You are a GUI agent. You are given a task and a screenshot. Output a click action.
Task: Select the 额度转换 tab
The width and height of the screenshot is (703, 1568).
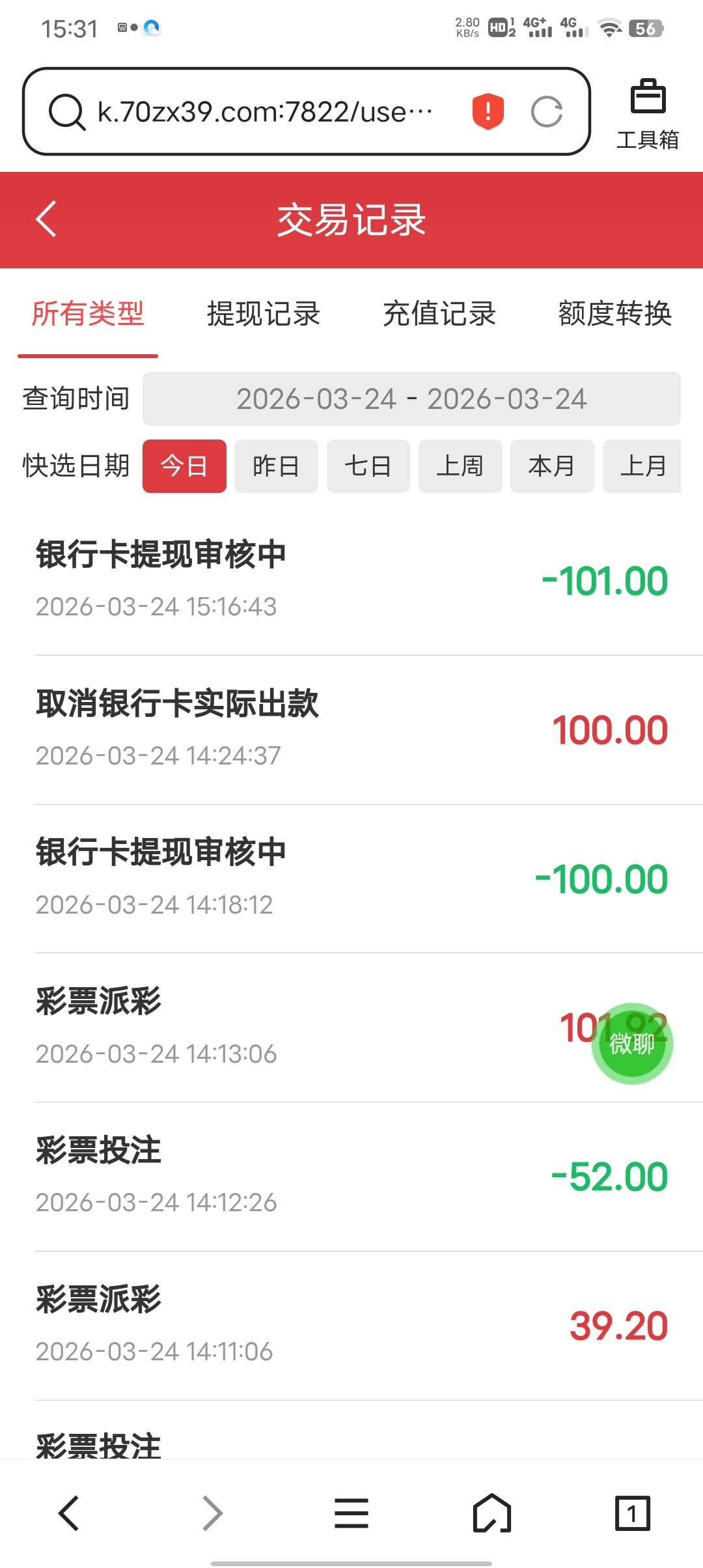coord(614,314)
